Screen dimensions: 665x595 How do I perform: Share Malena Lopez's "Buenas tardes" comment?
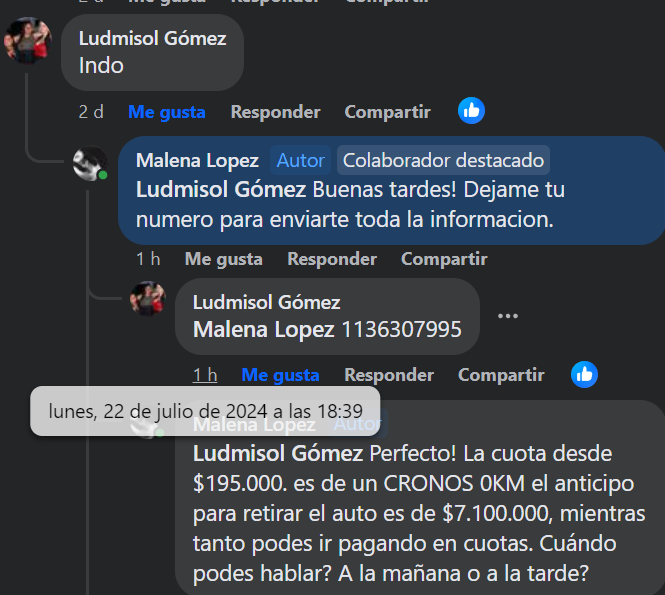pos(444,259)
